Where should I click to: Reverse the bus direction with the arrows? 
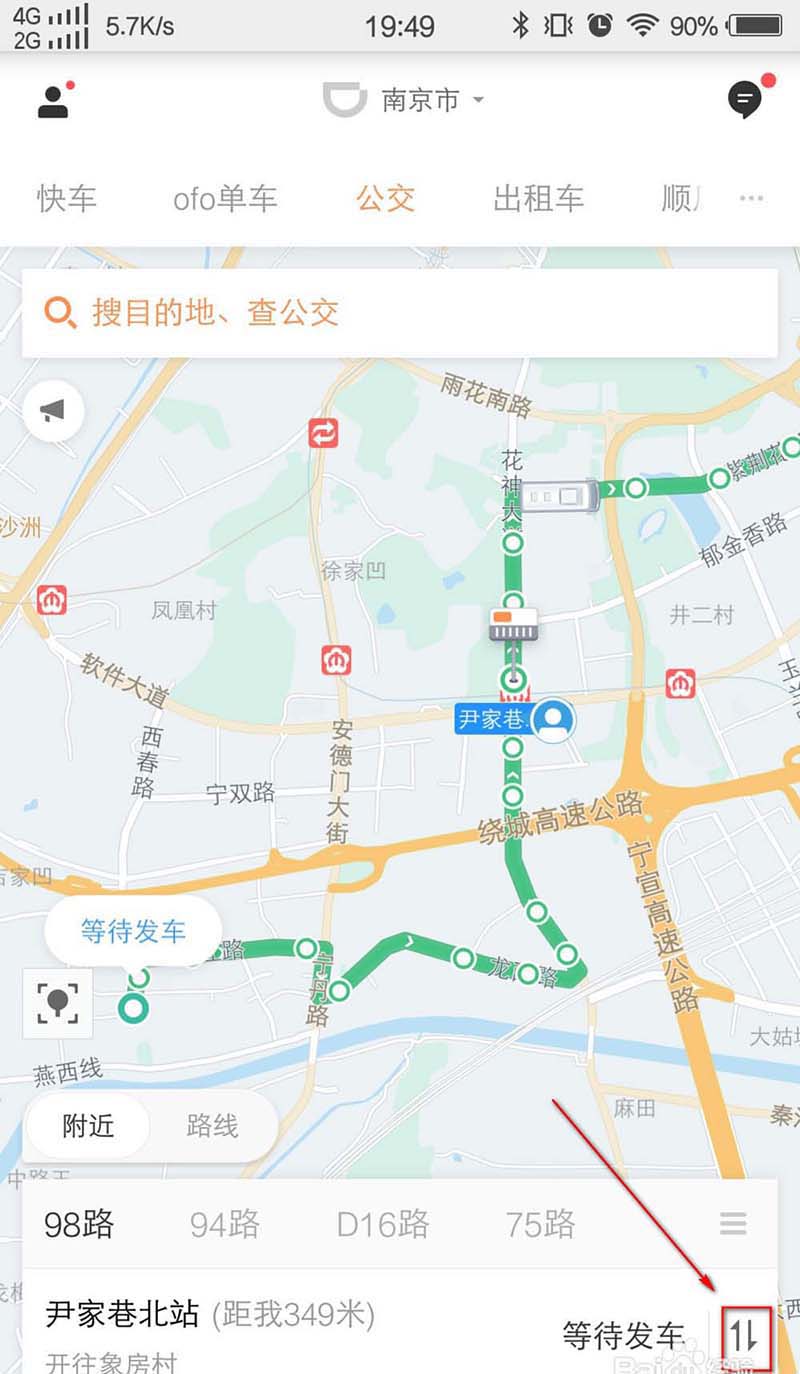(x=745, y=1335)
